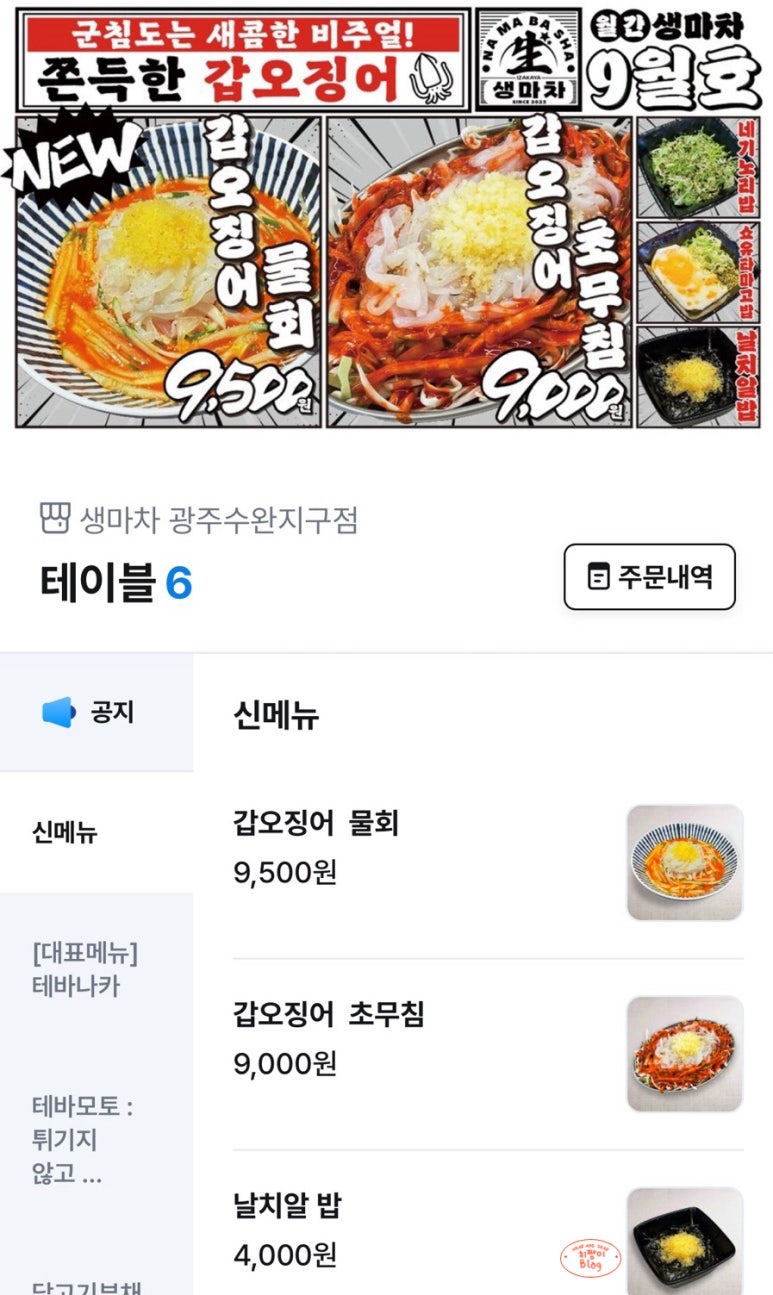Switch to the [대표메뉴] 테바나카 category
Image resolution: width=773 pixels, height=1295 pixels.
(84, 969)
